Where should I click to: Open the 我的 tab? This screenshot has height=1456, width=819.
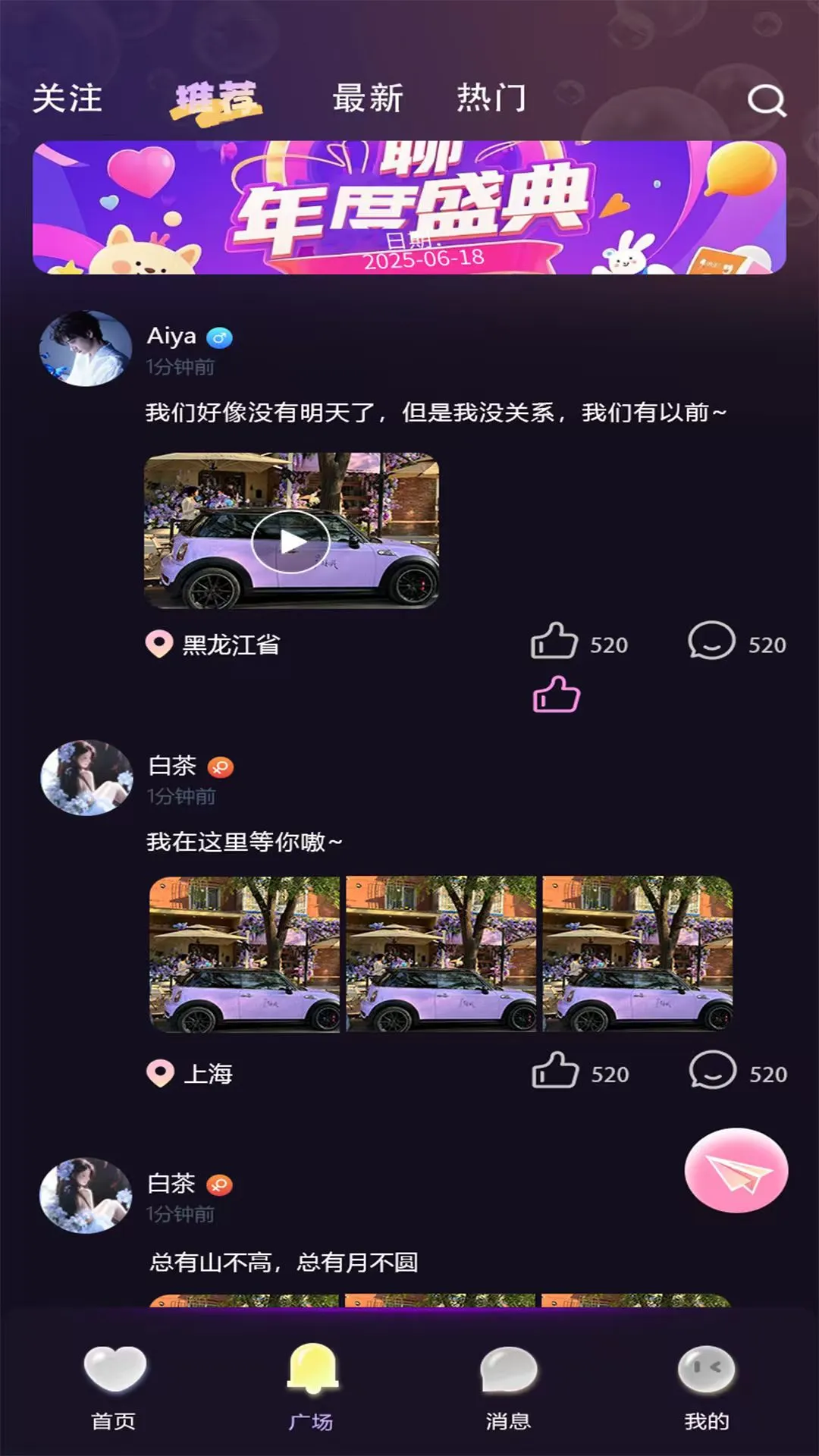pyautogui.click(x=706, y=1386)
